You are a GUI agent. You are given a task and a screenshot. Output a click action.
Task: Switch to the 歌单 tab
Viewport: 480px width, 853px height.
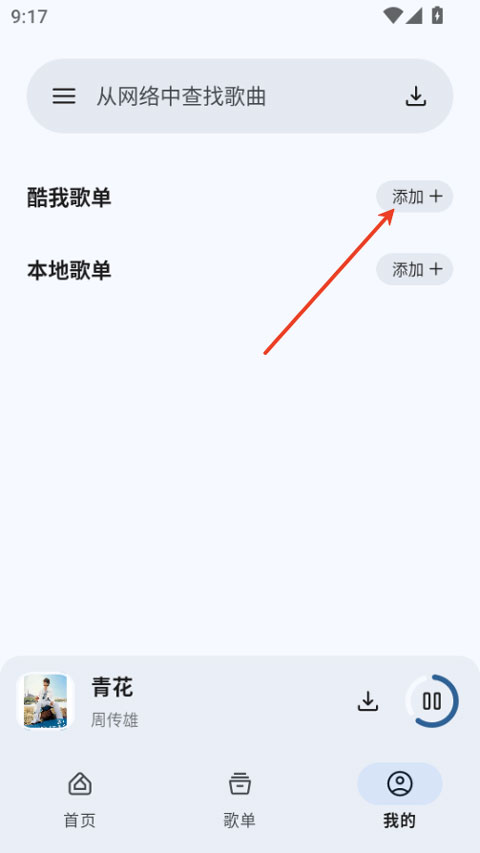(x=239, y=799)
